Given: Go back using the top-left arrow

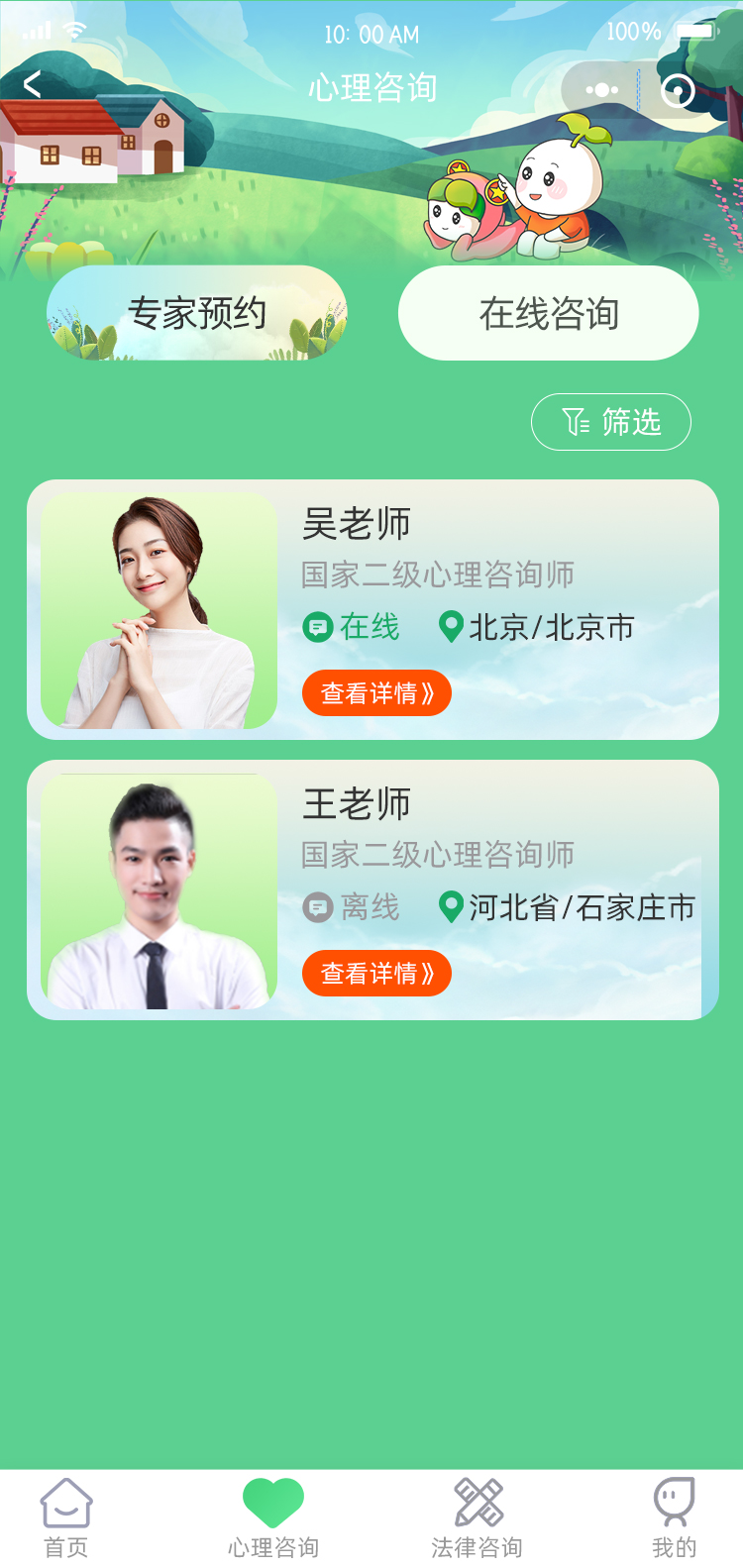Looking at the screenshot, I should click(32, 85).
